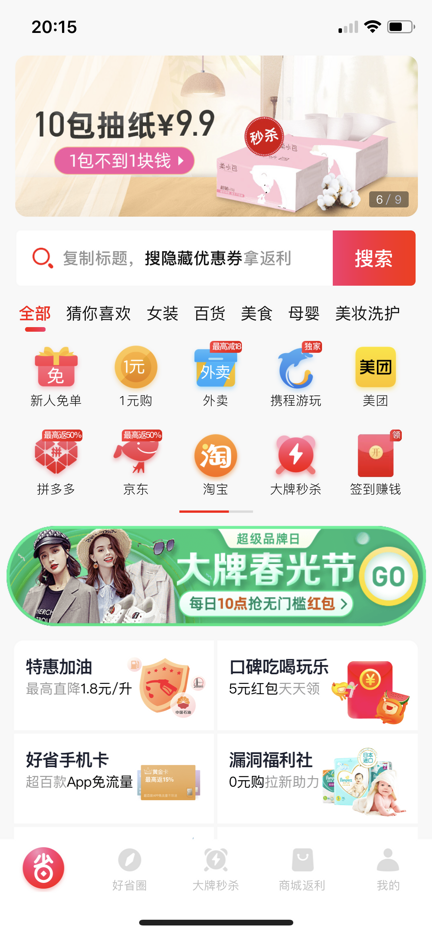Screen dimensions: 432x935
Task: Open 携程游玩 shortcut
Action: pos(295,377)
